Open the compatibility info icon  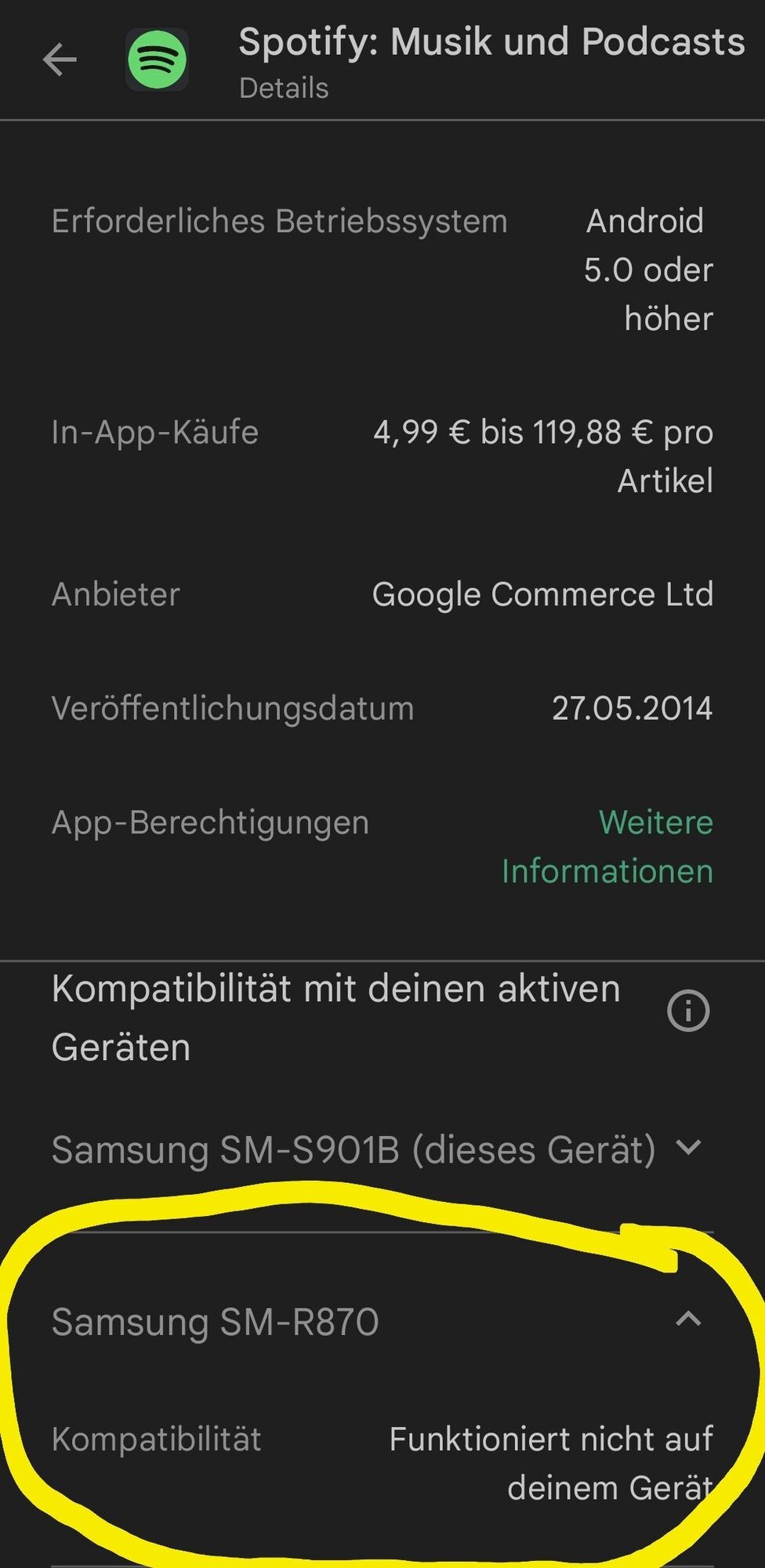(x=687, y=1011)
